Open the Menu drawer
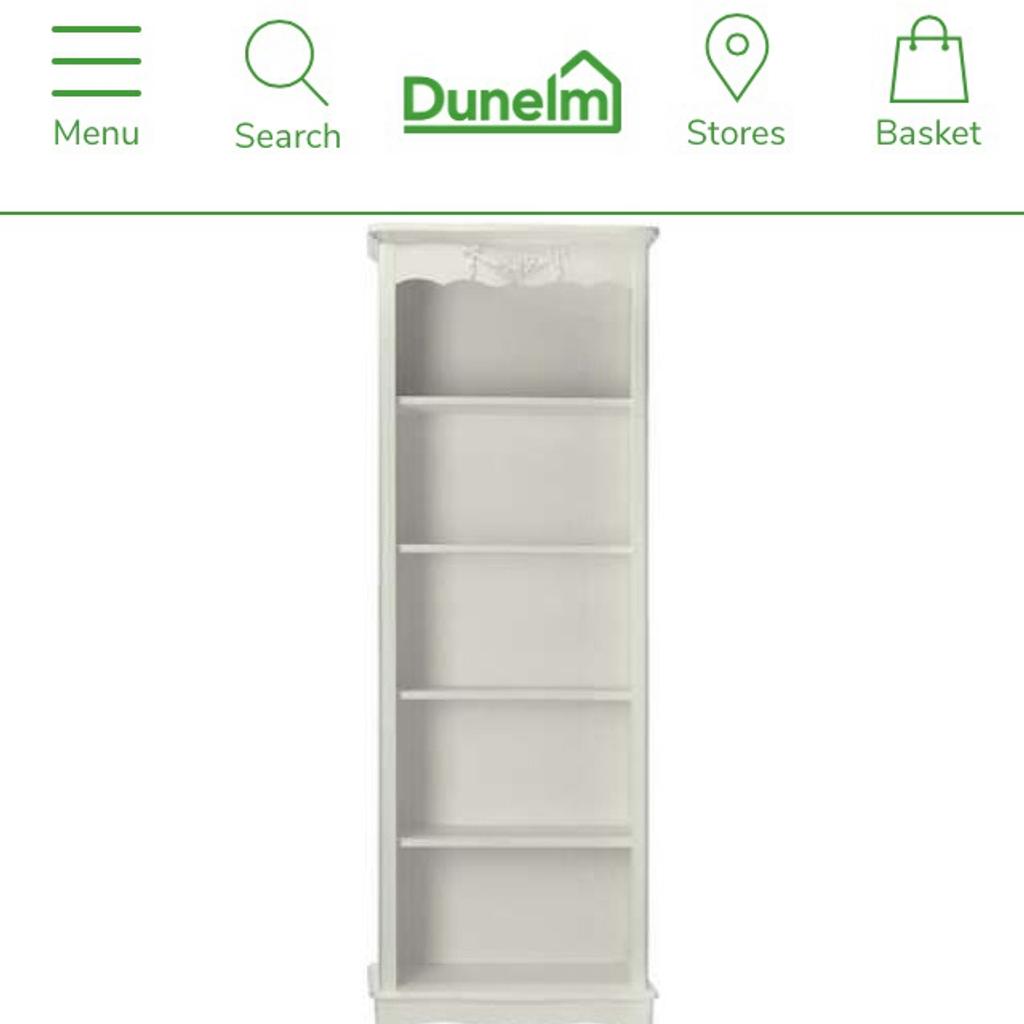The image size is (1024, 1024). click(96, 86)
